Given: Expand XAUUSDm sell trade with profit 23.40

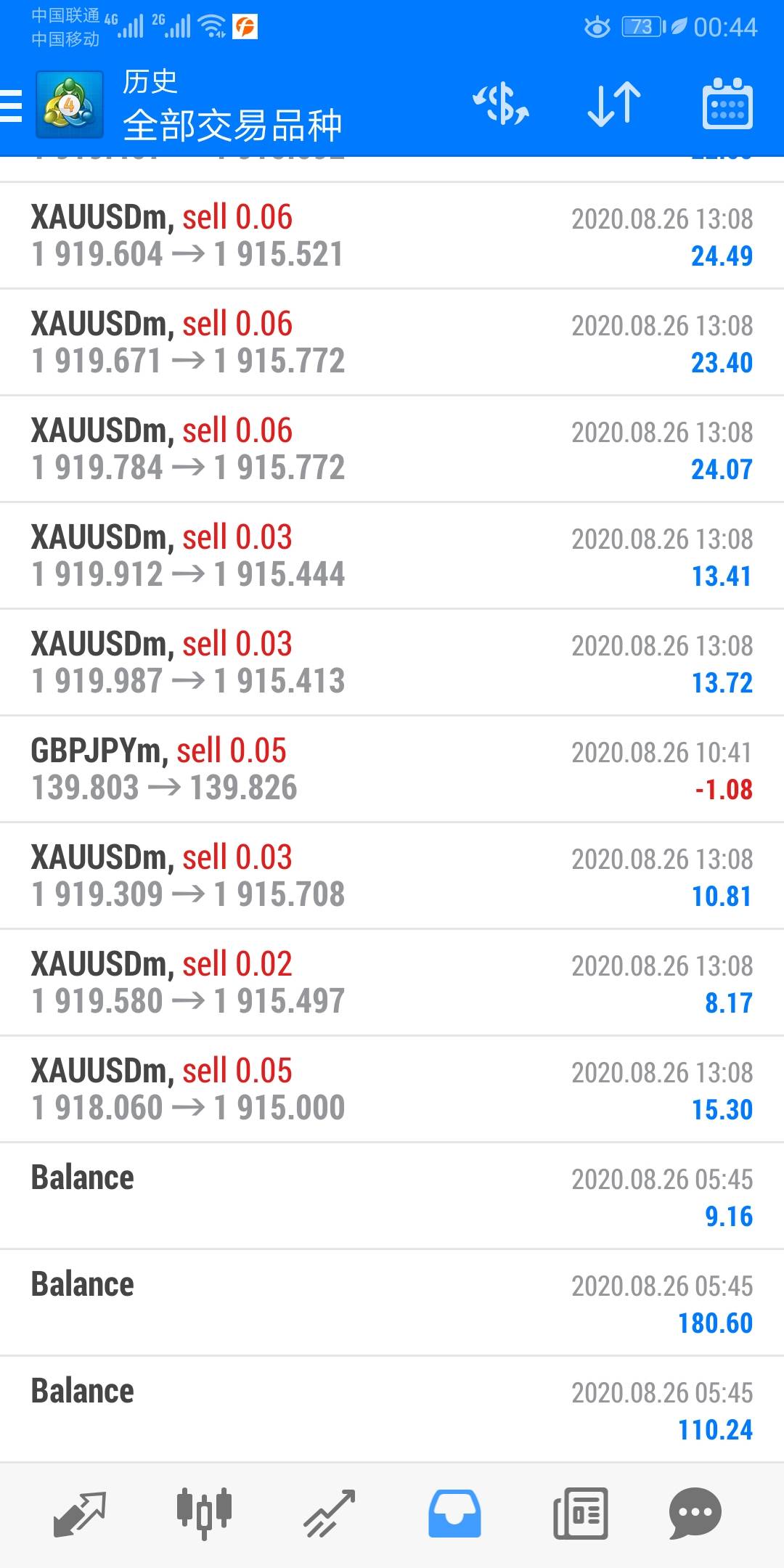Looking at the screenshot, I should (392, 343).
